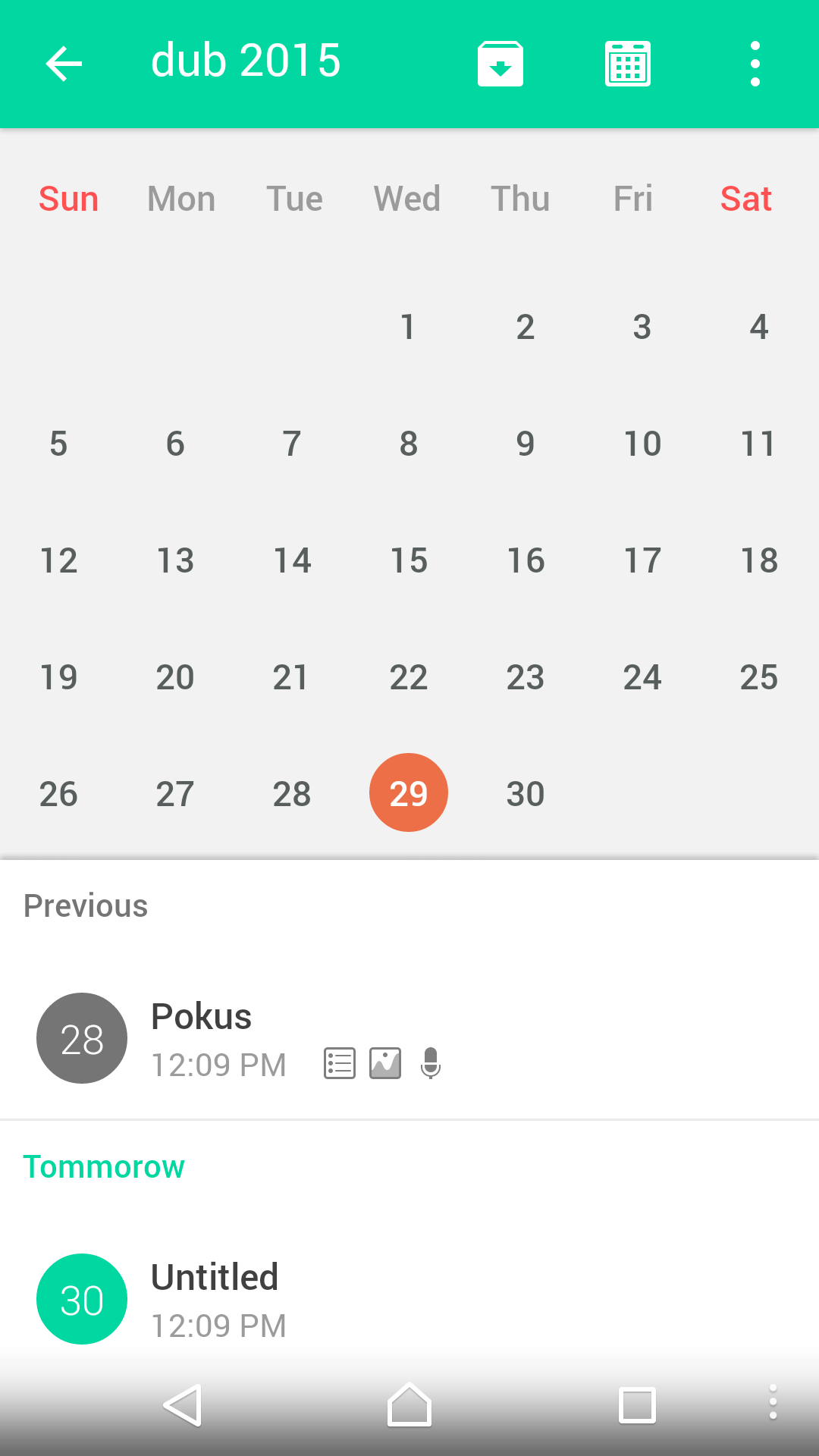Select the highlighted date 29
819x1456 pixels.
pyautogui.click(x=409, y=792)
